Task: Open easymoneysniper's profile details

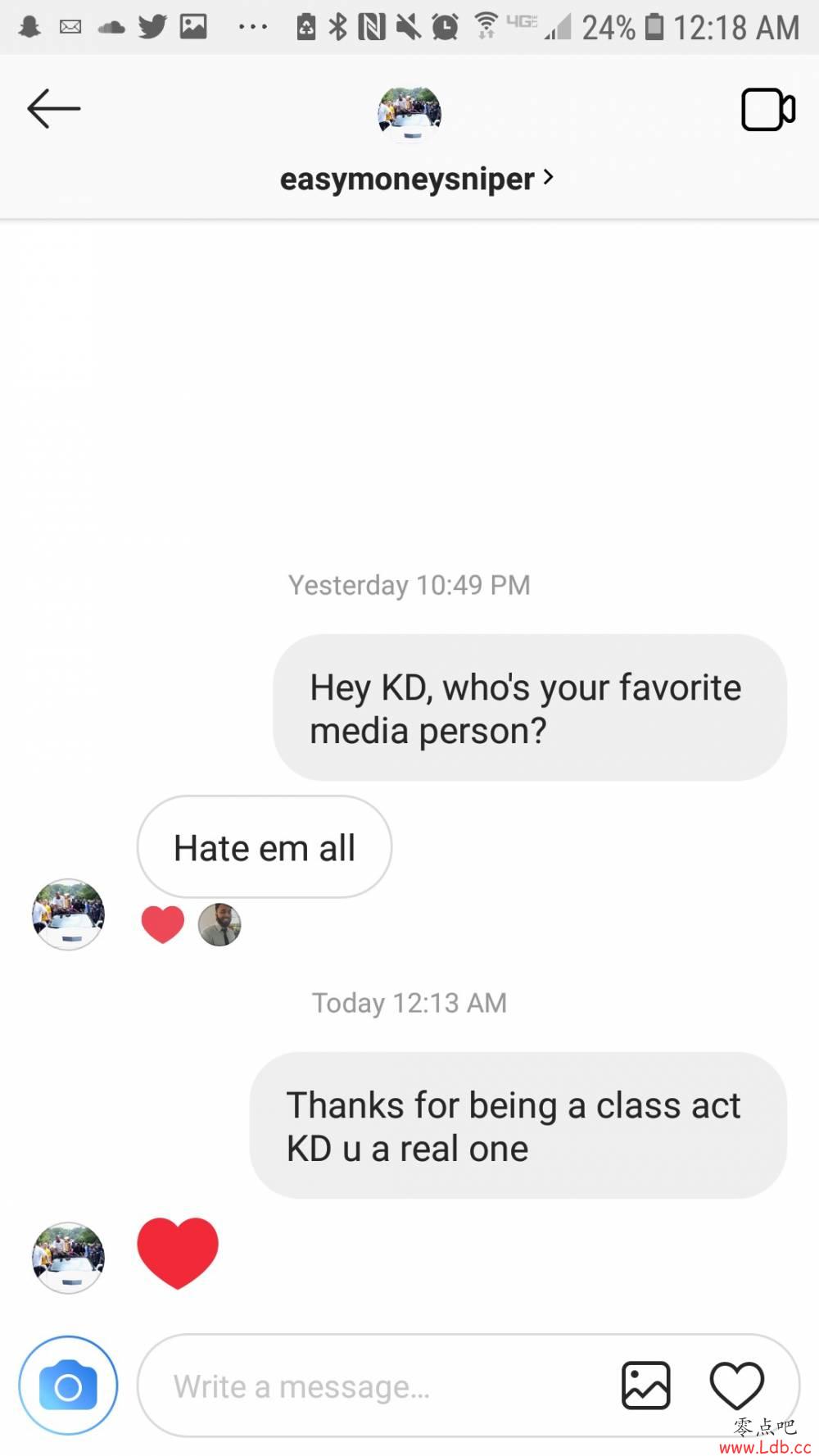Action: coord(416,179)
